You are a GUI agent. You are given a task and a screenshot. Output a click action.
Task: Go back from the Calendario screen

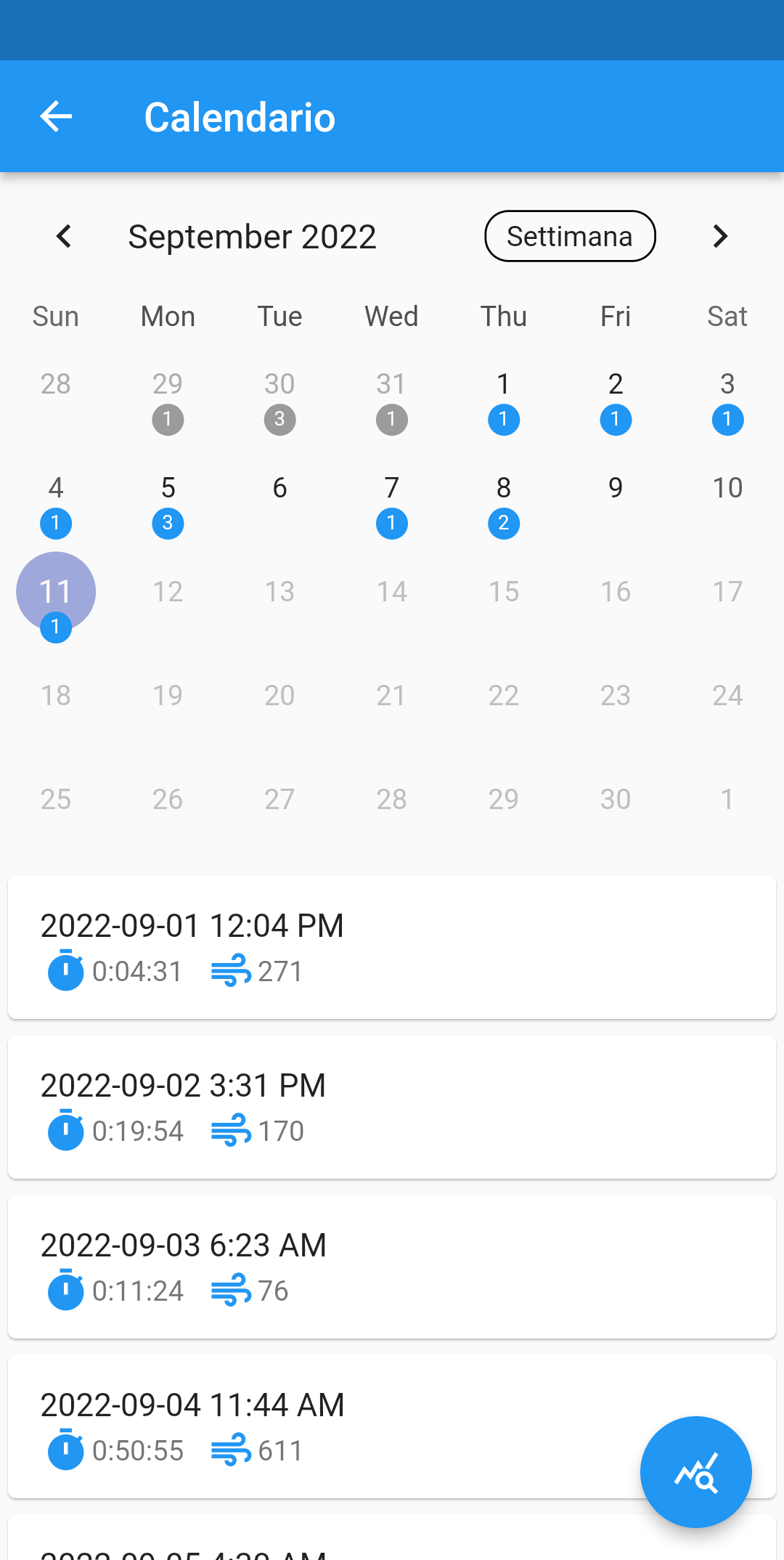56,116
